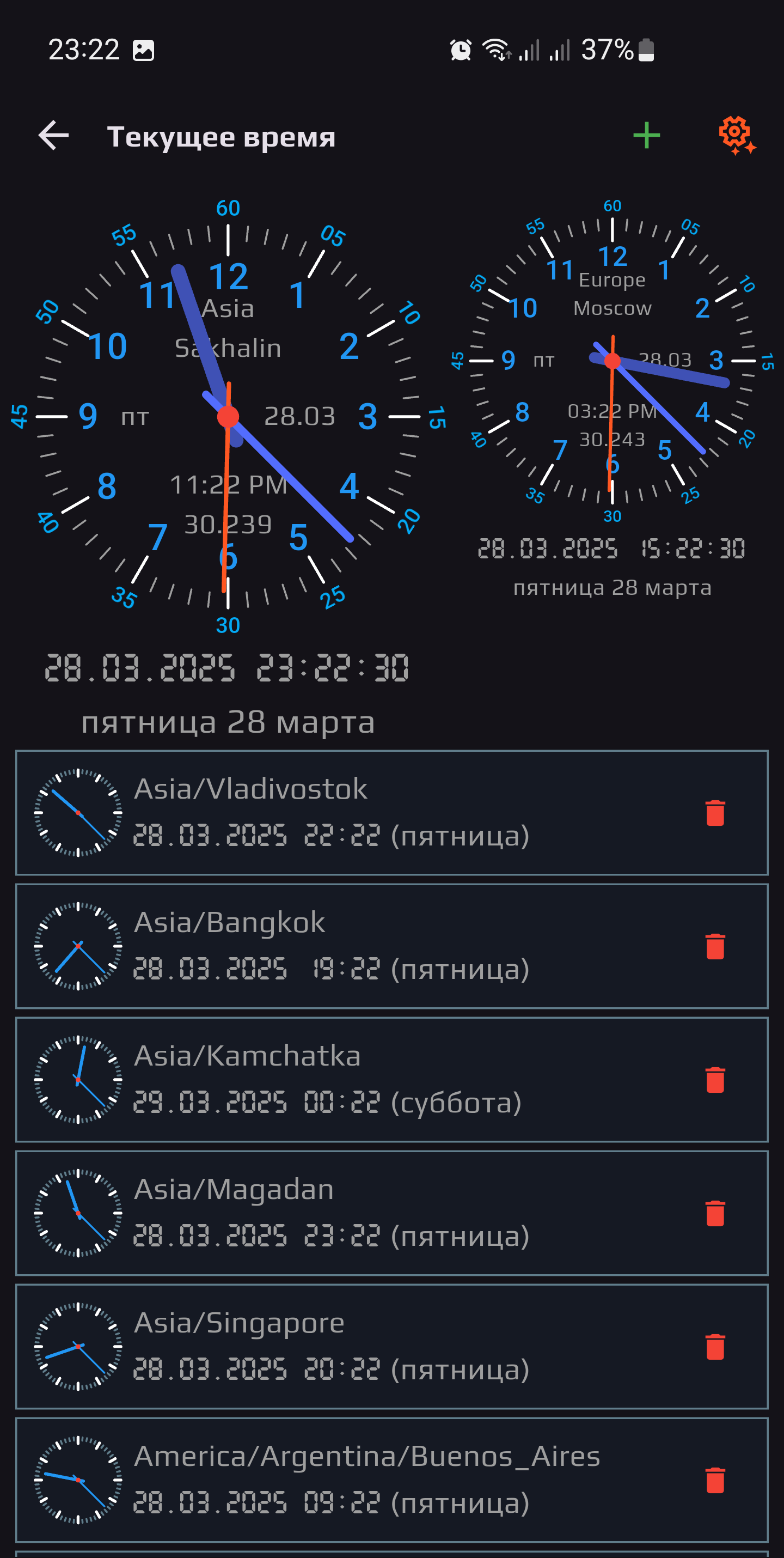Tap the Wi-Fi indicator in the status bar

[495, 50]
